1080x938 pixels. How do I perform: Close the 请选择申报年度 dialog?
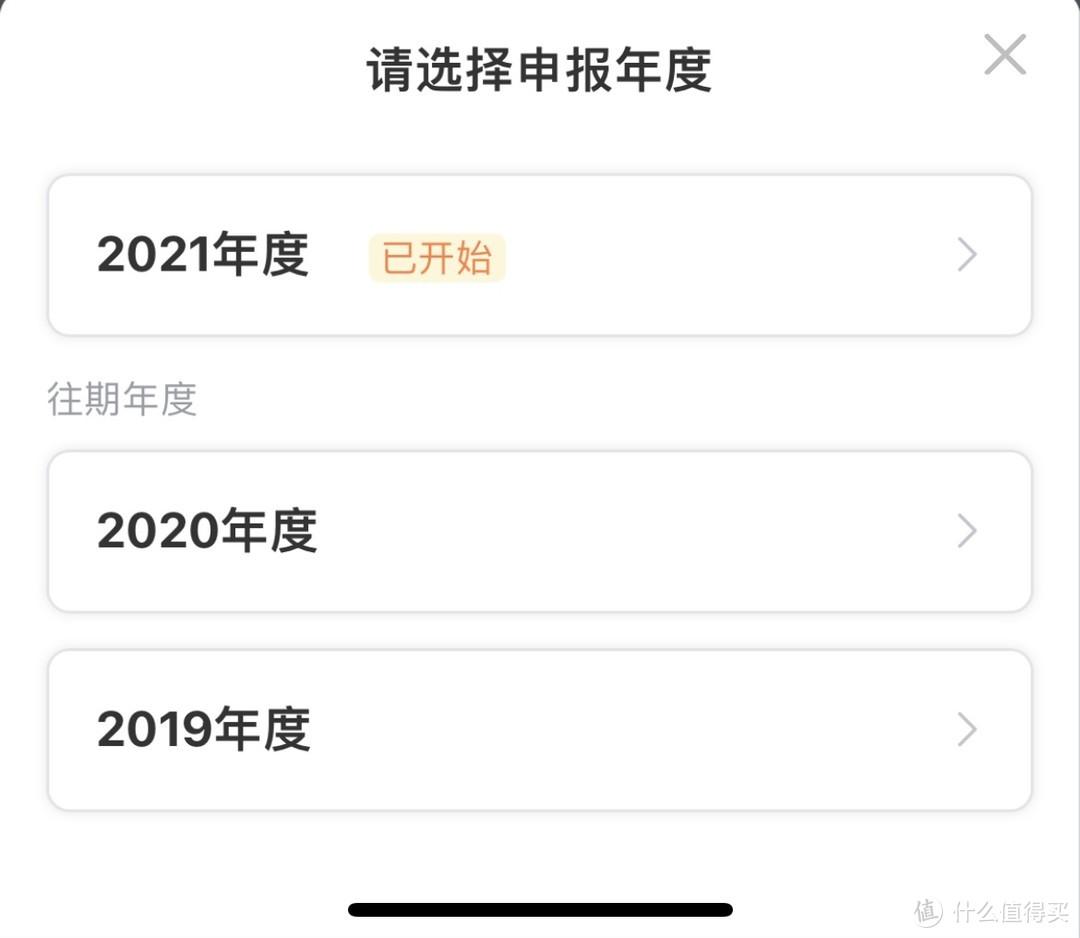click(1004, 55)
